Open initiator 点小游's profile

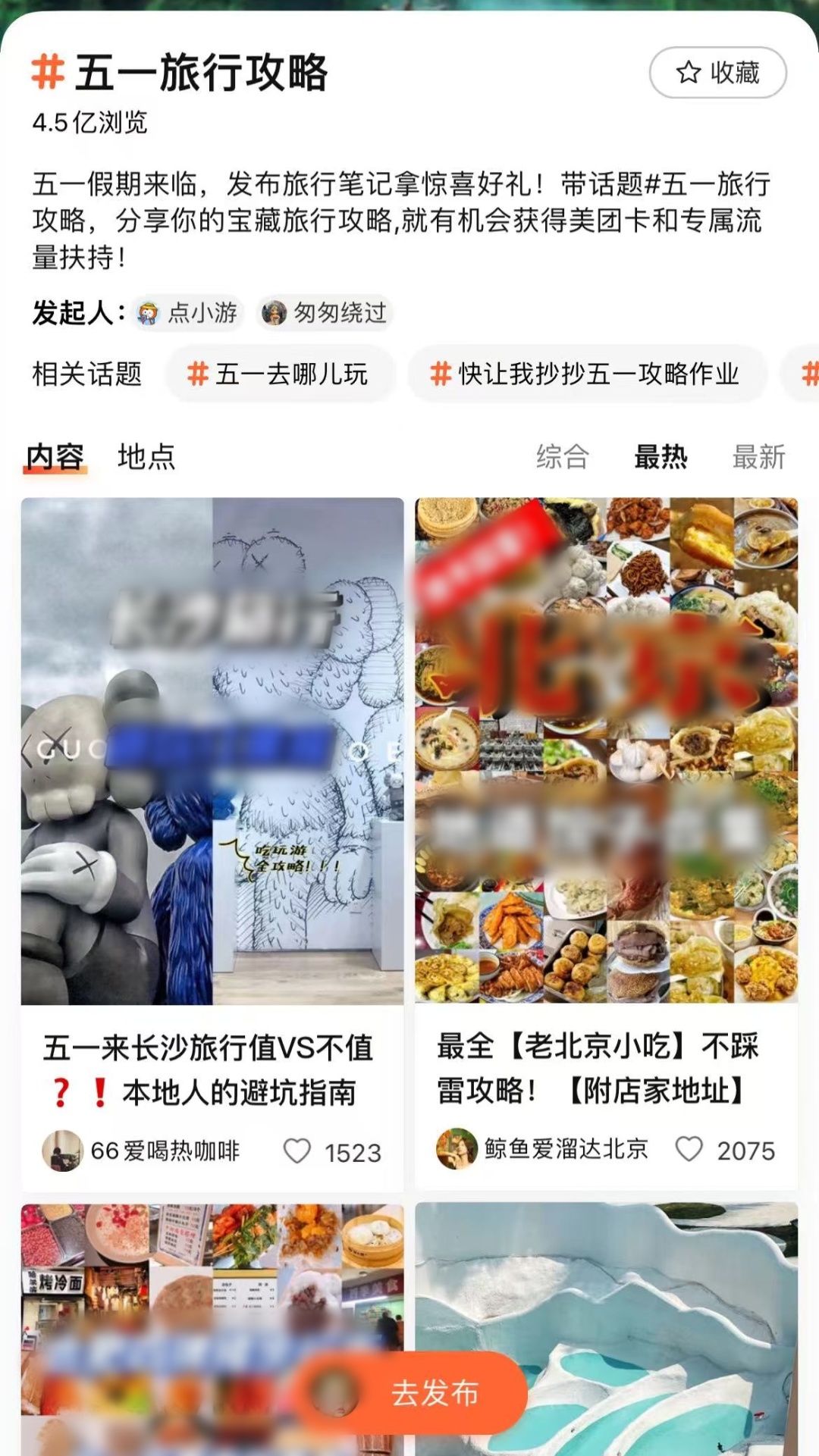point(188,312)
